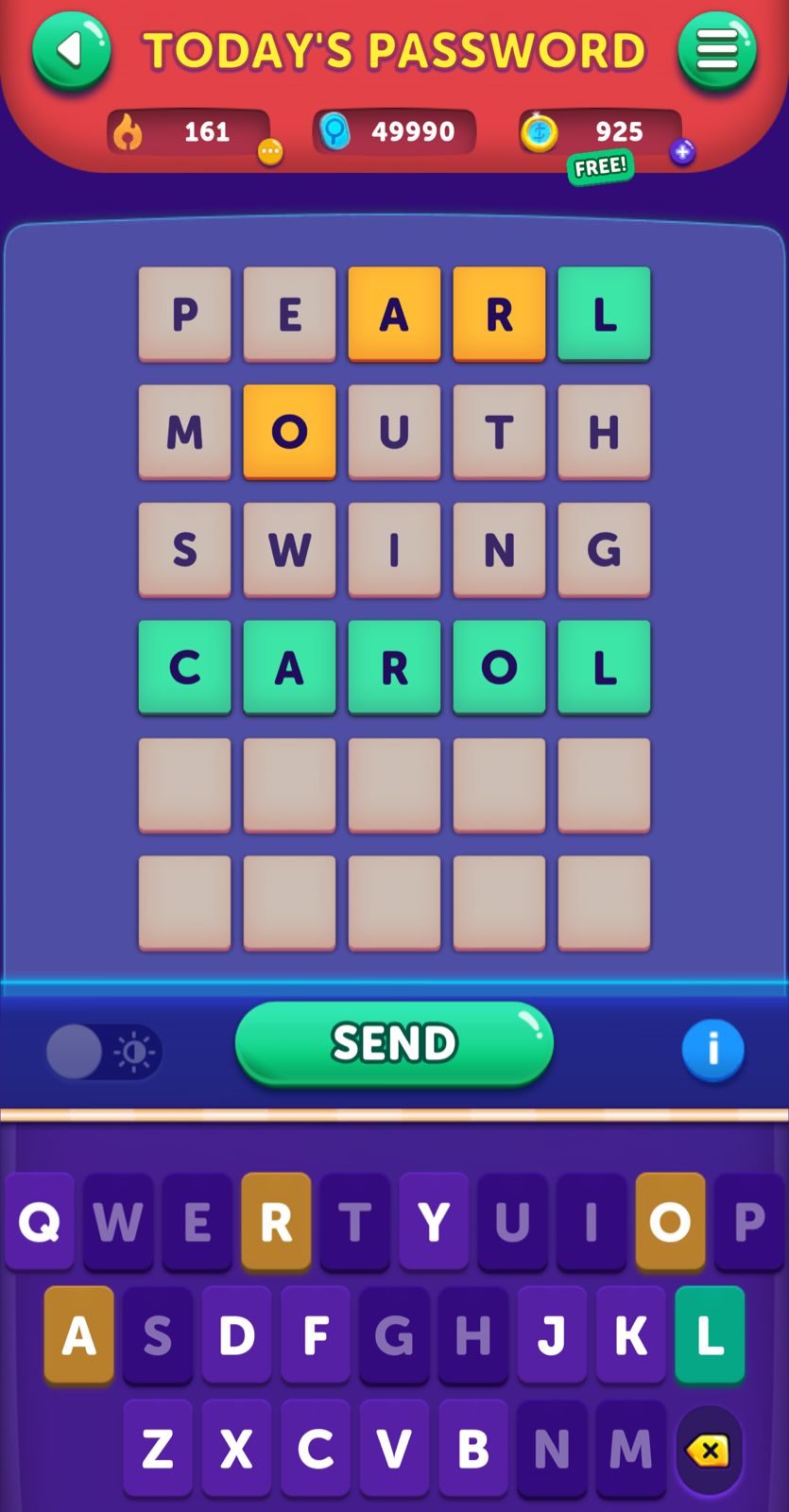The width and height of the screenshot is (789, 1512).
Task: Select the green L key
Action: (x=710, y=1334)
